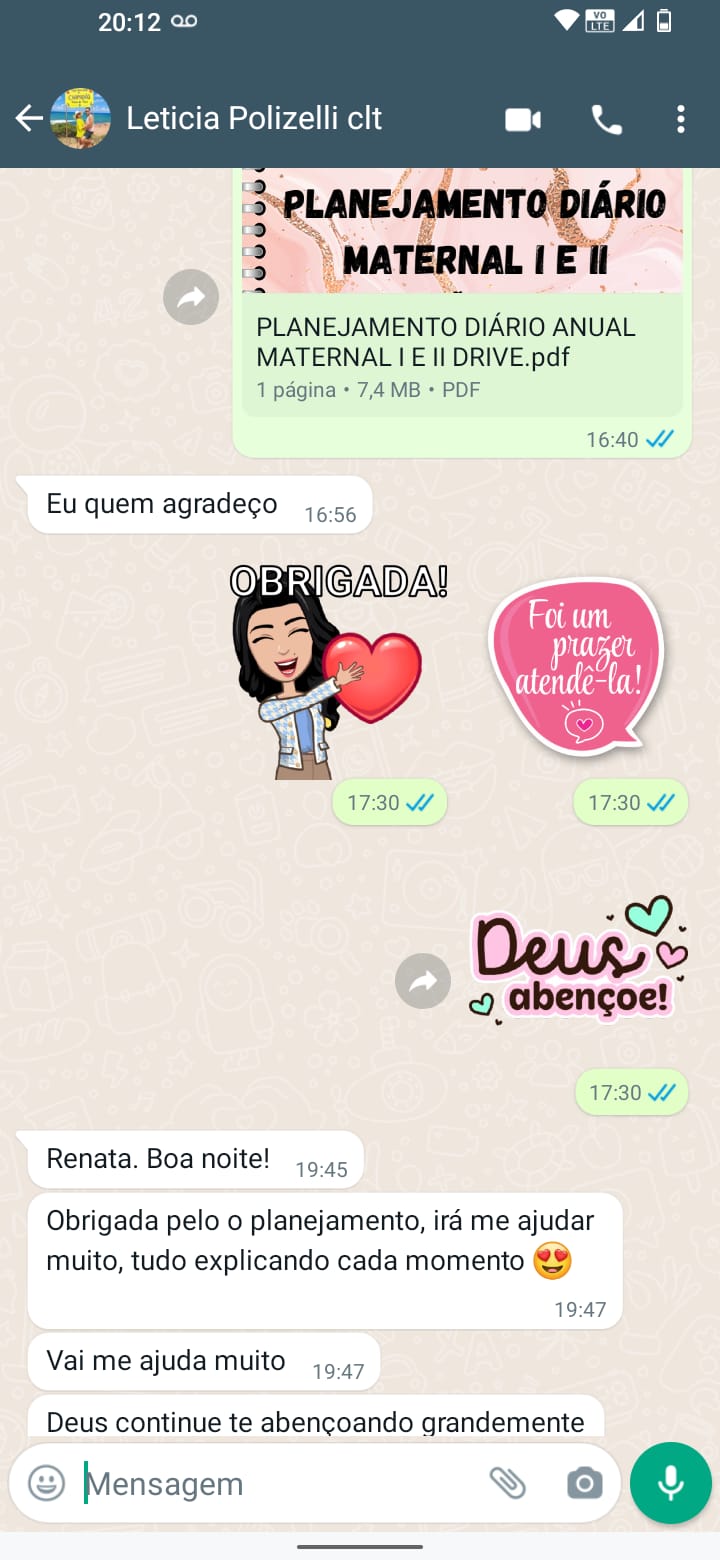Open Leticia Polizelli clt contact info
The height and width of the screenshot is (1560, 720).
[254, 119]
